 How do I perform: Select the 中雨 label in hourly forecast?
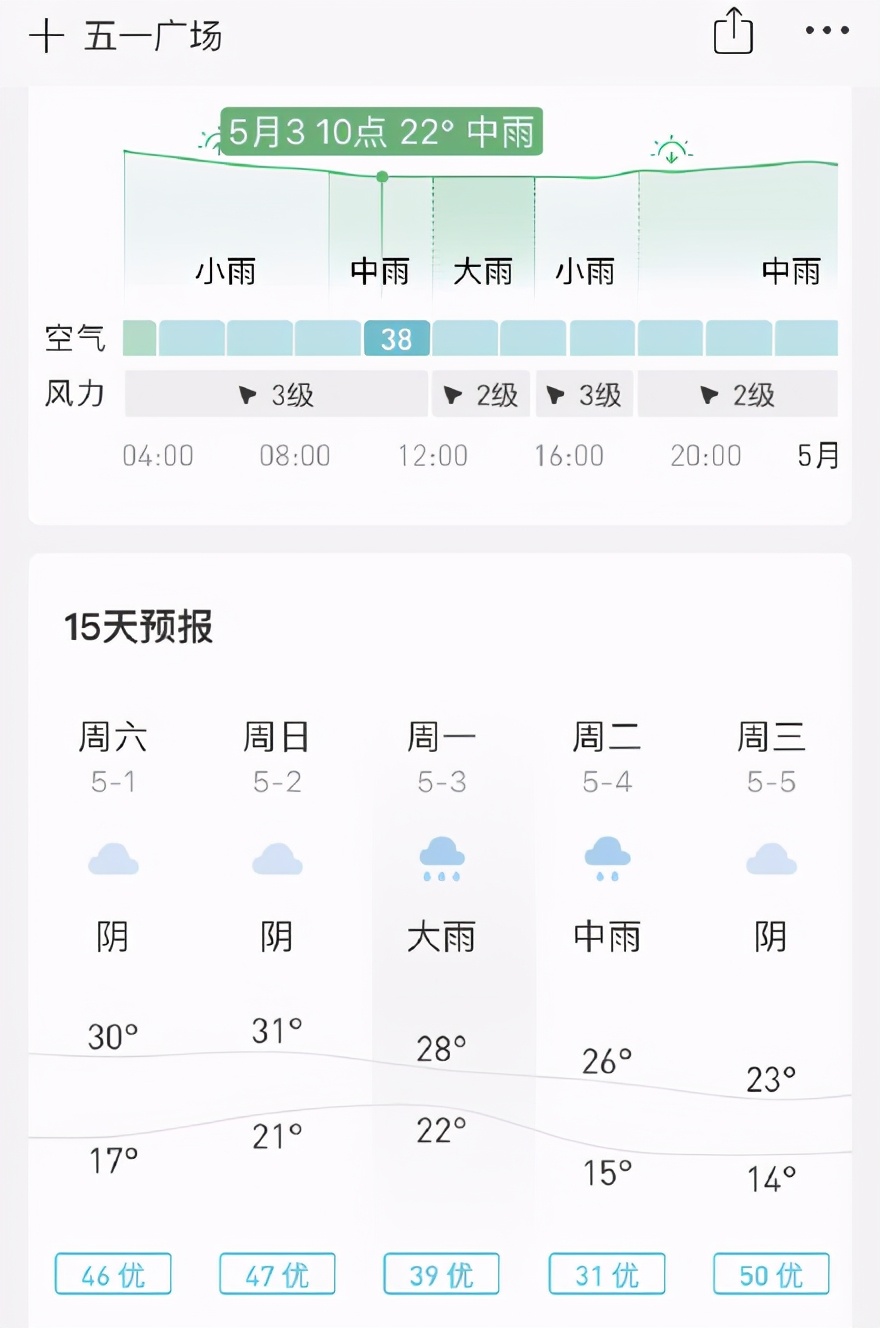[381, 270]
